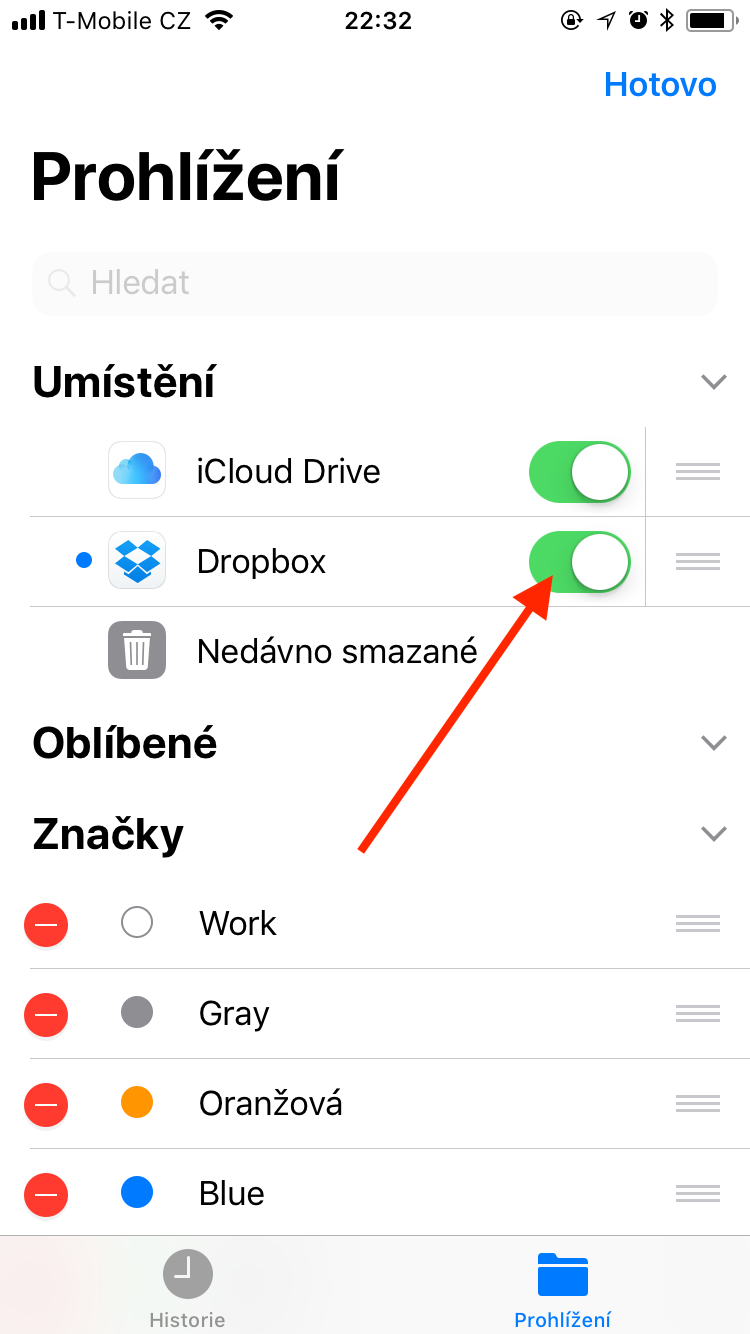Remove the Gray tag

46,1014
